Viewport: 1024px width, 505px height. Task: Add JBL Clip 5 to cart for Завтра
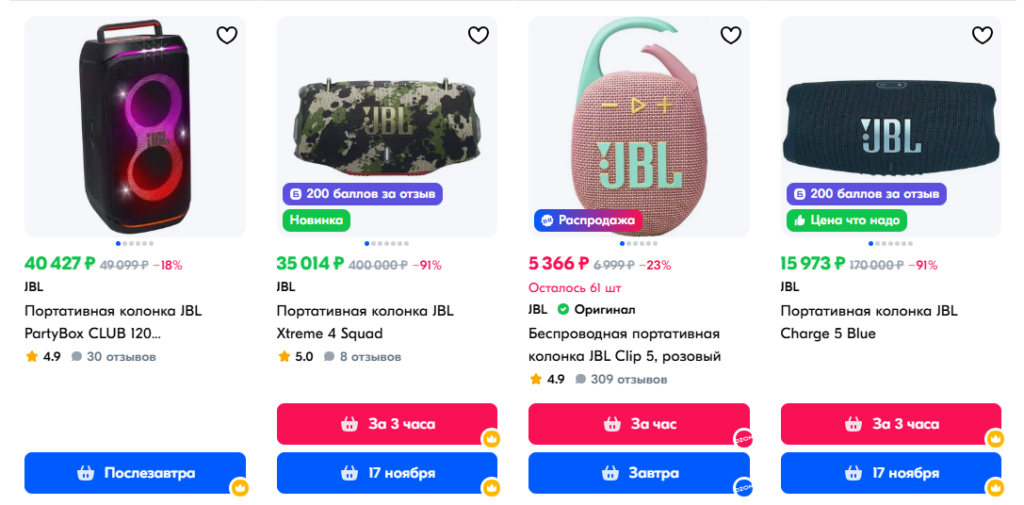click(639, 473)
